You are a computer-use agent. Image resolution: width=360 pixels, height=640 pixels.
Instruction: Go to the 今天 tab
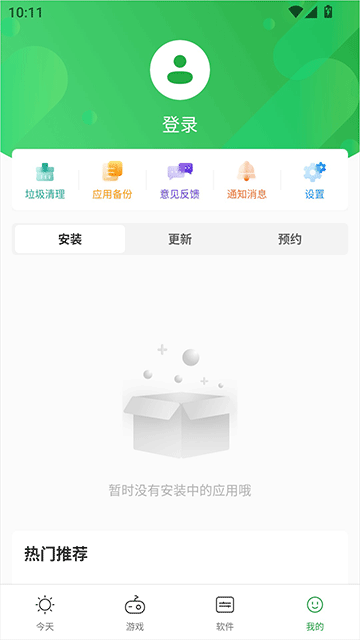point(45,613)
